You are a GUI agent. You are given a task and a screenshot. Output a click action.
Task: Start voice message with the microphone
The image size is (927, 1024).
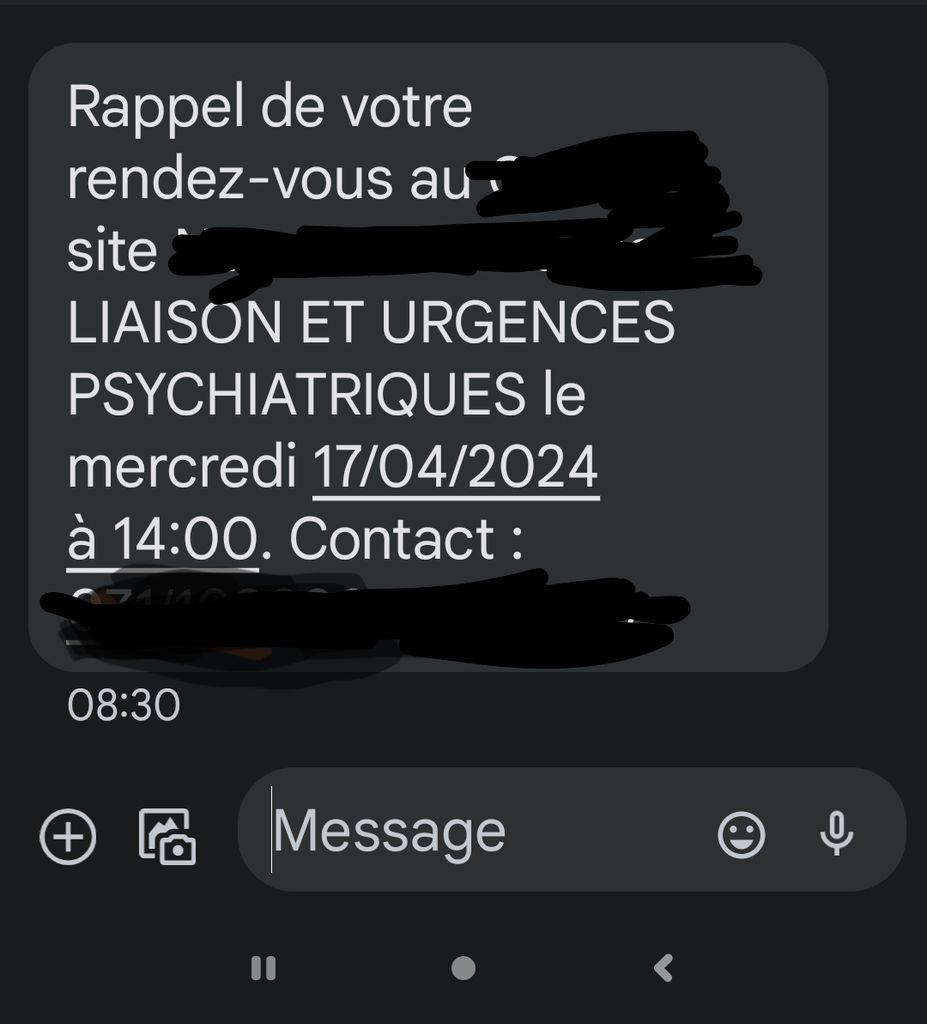point(836,833)
